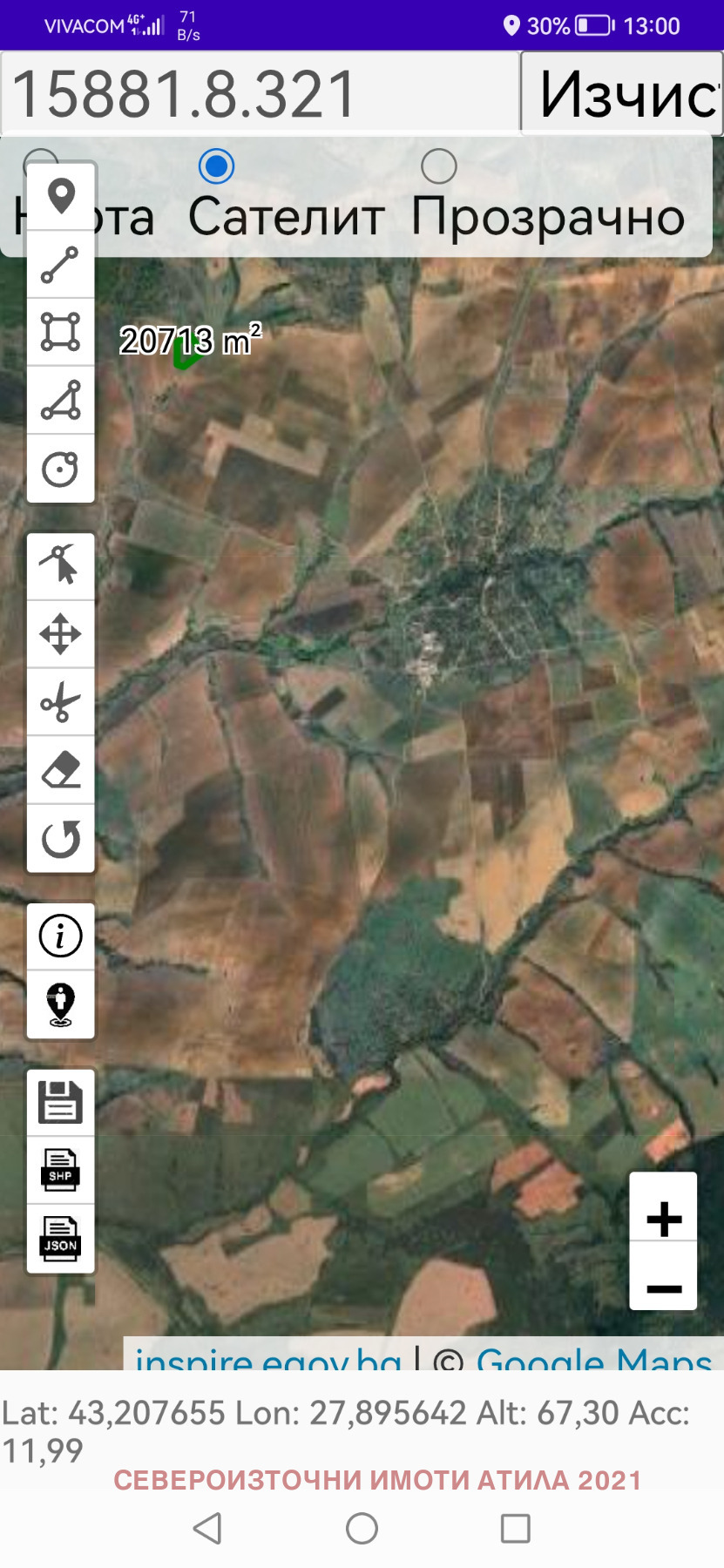Select the Сателит map layer
This screenshot has width=724, height=1568.
pyautogui.click(x=216, y=166)
